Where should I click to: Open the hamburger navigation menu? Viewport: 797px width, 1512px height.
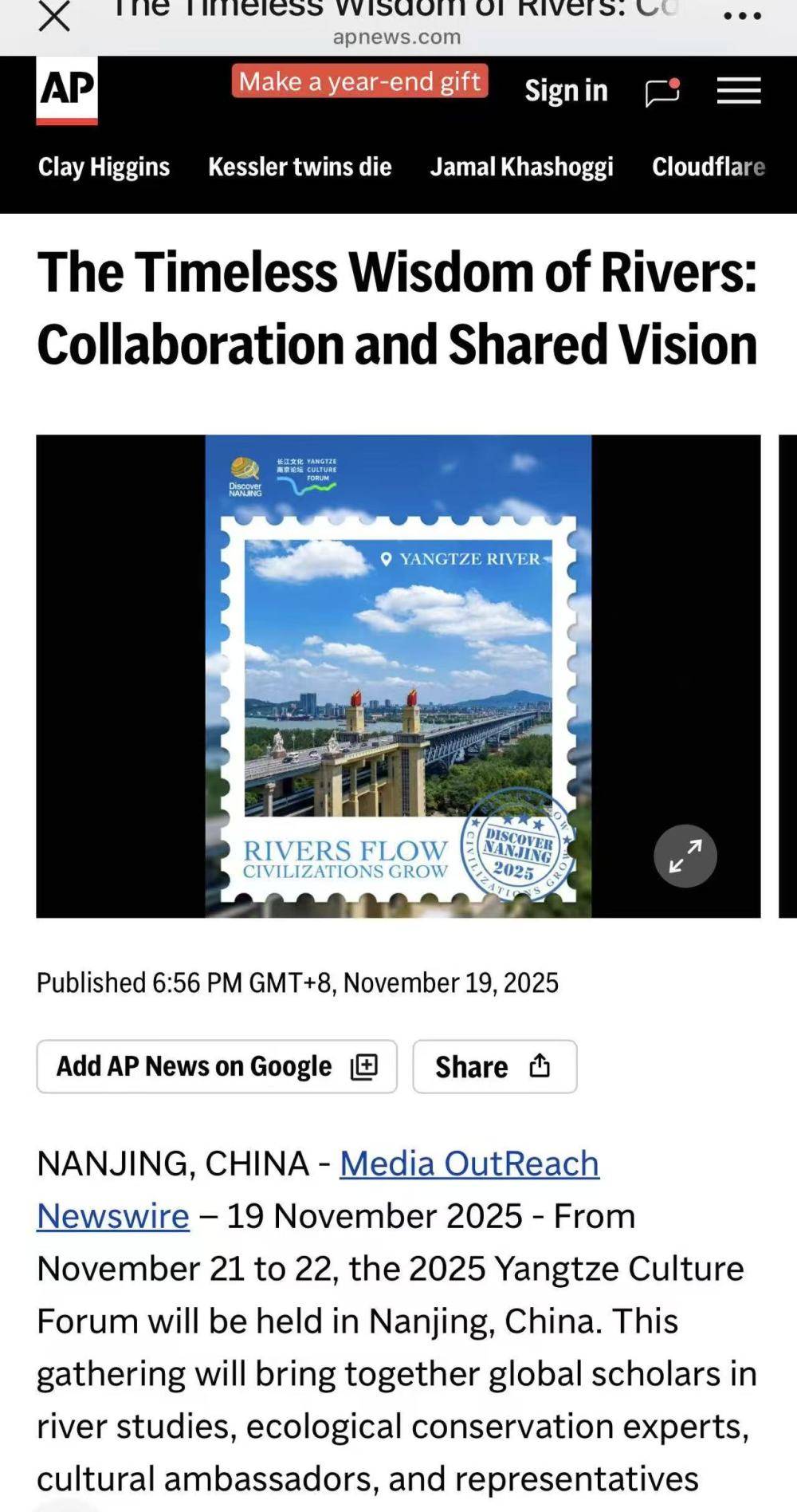point(739,91)
